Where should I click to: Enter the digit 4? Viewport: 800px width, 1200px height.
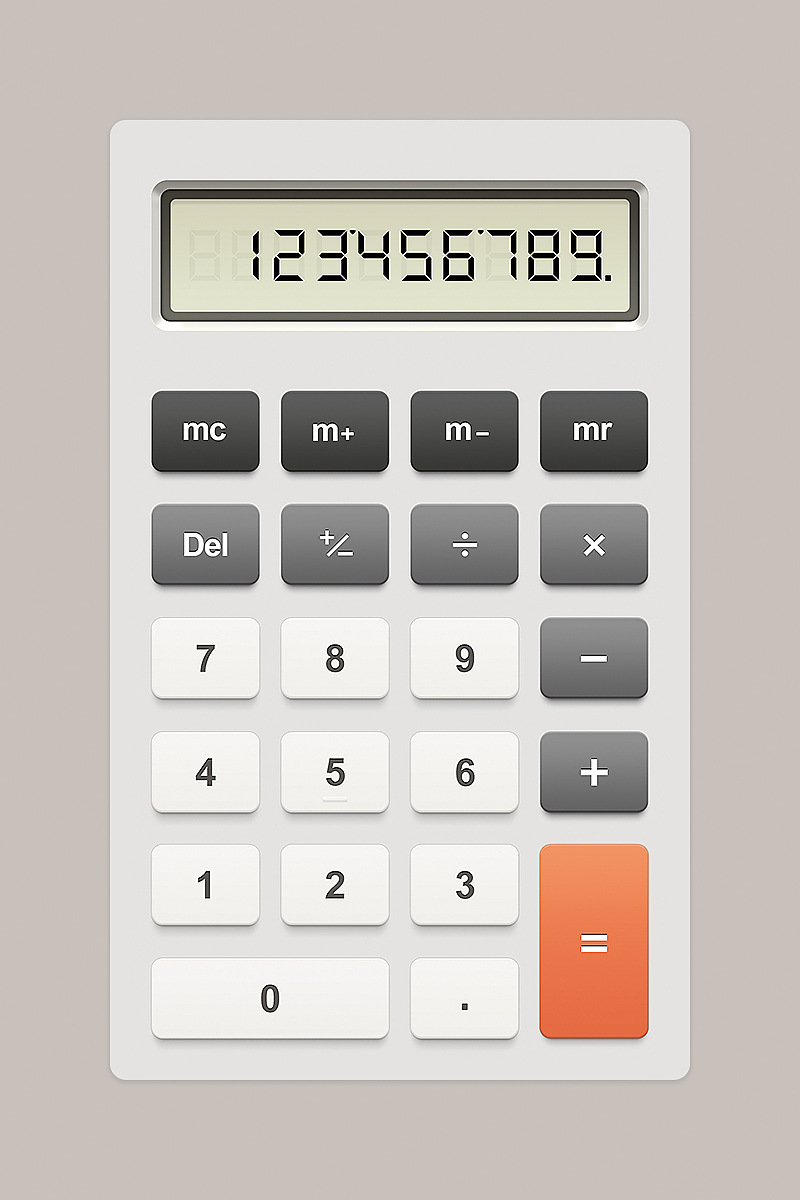click(205, 772)
